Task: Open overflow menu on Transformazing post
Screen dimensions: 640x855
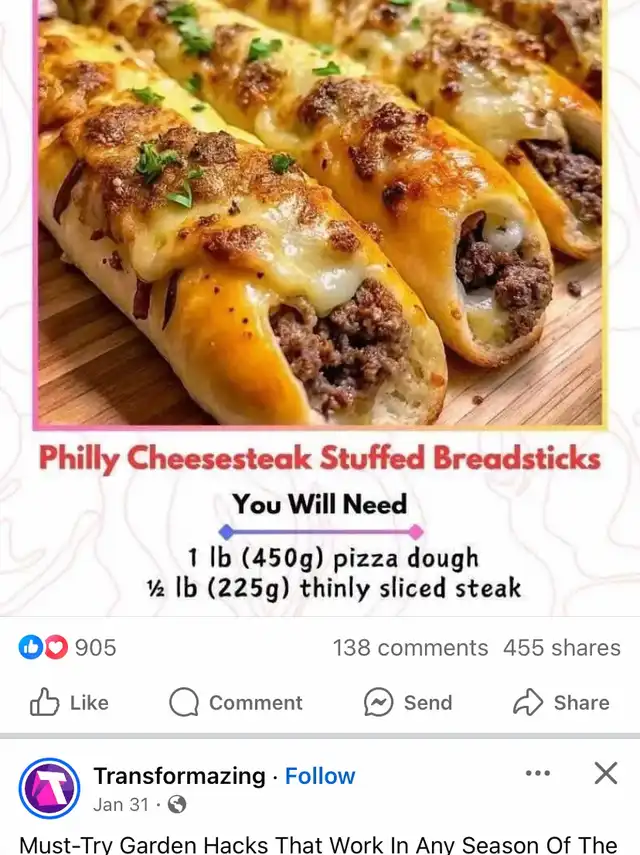Action: coord(538,773)
